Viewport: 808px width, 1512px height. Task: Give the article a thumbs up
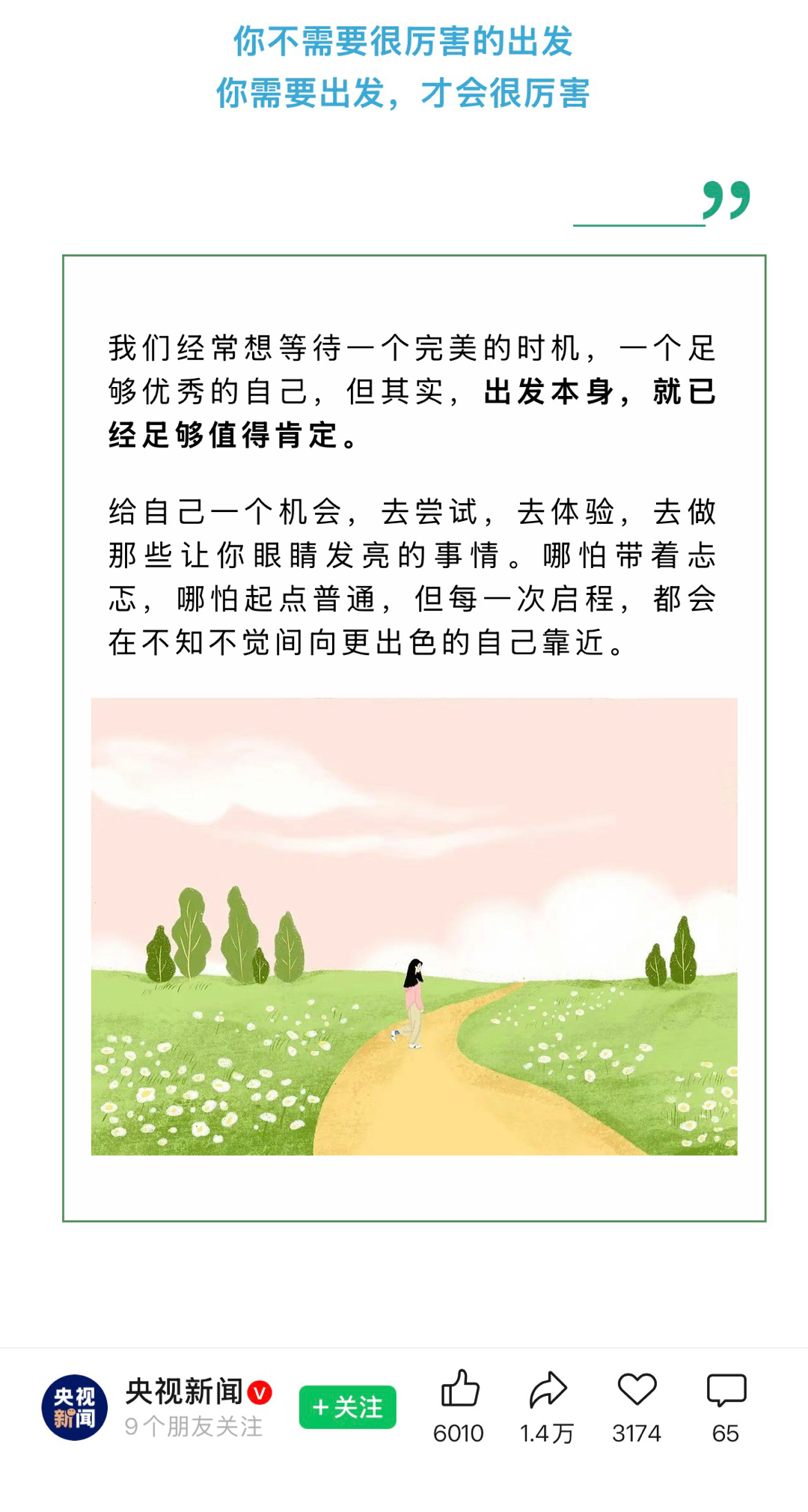[x=459, y=1390]
